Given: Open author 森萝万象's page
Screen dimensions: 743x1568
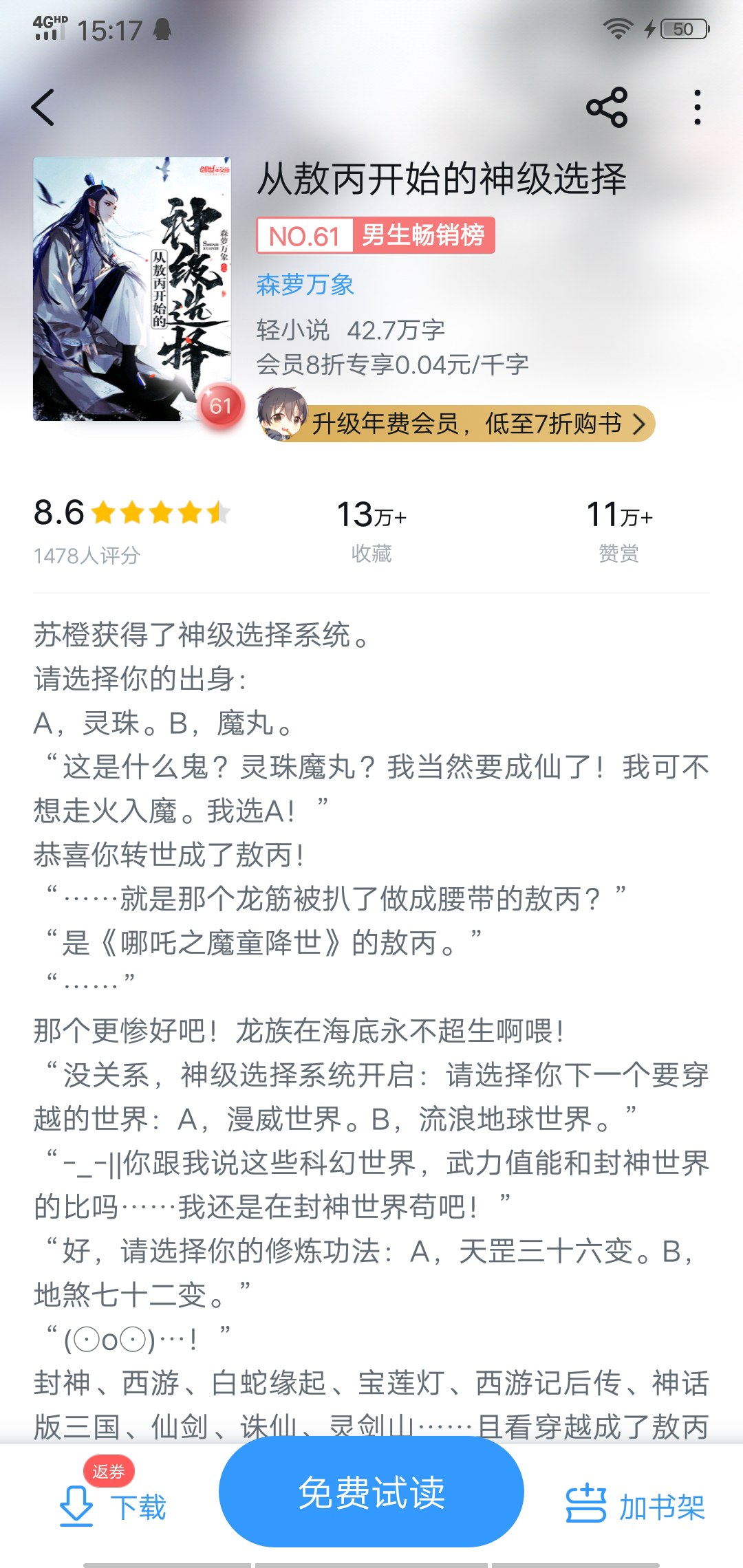Looking at the screenshot, I should click(x=305, y=285).
